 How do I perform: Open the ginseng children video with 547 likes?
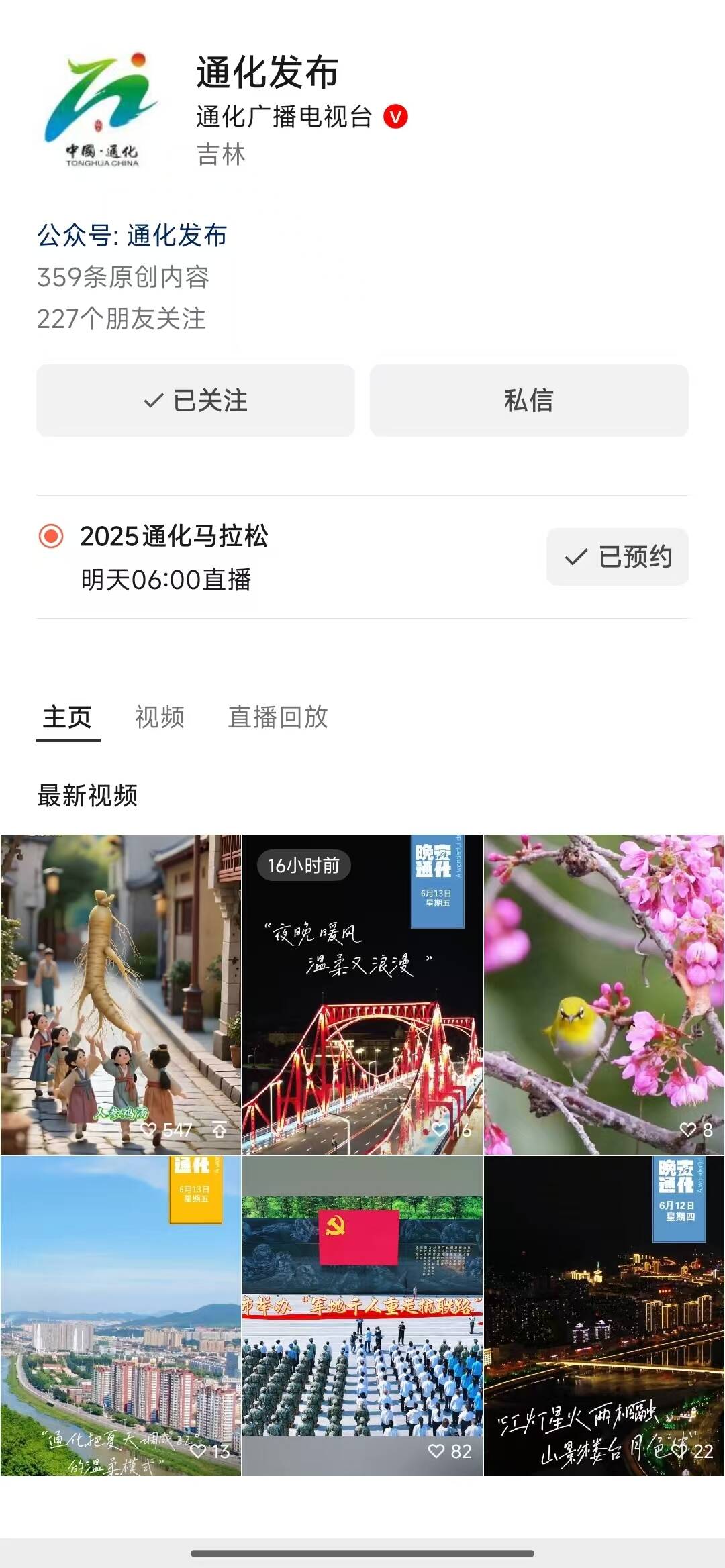pyautogui.click(x=120, y=994)
